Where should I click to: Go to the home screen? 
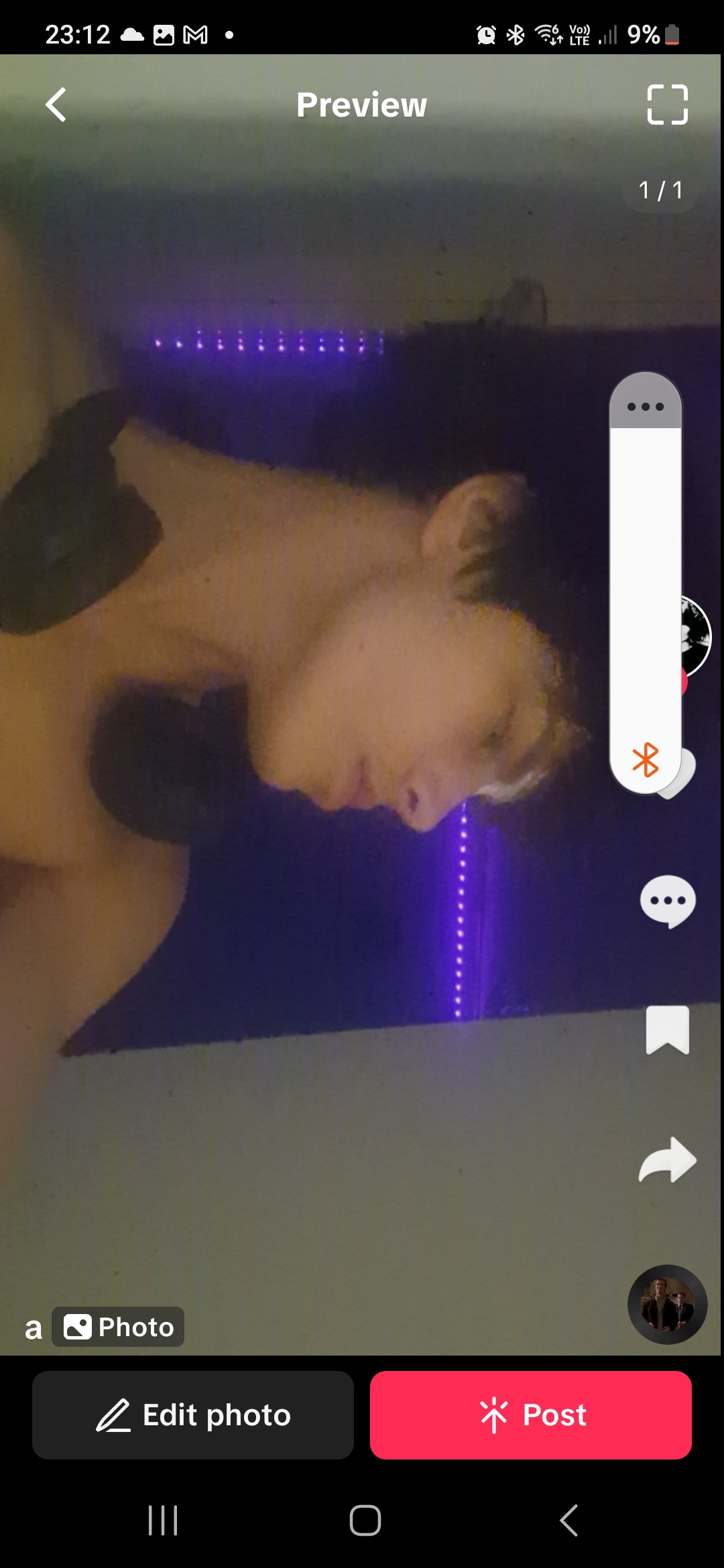click(x=365, y=1520)
